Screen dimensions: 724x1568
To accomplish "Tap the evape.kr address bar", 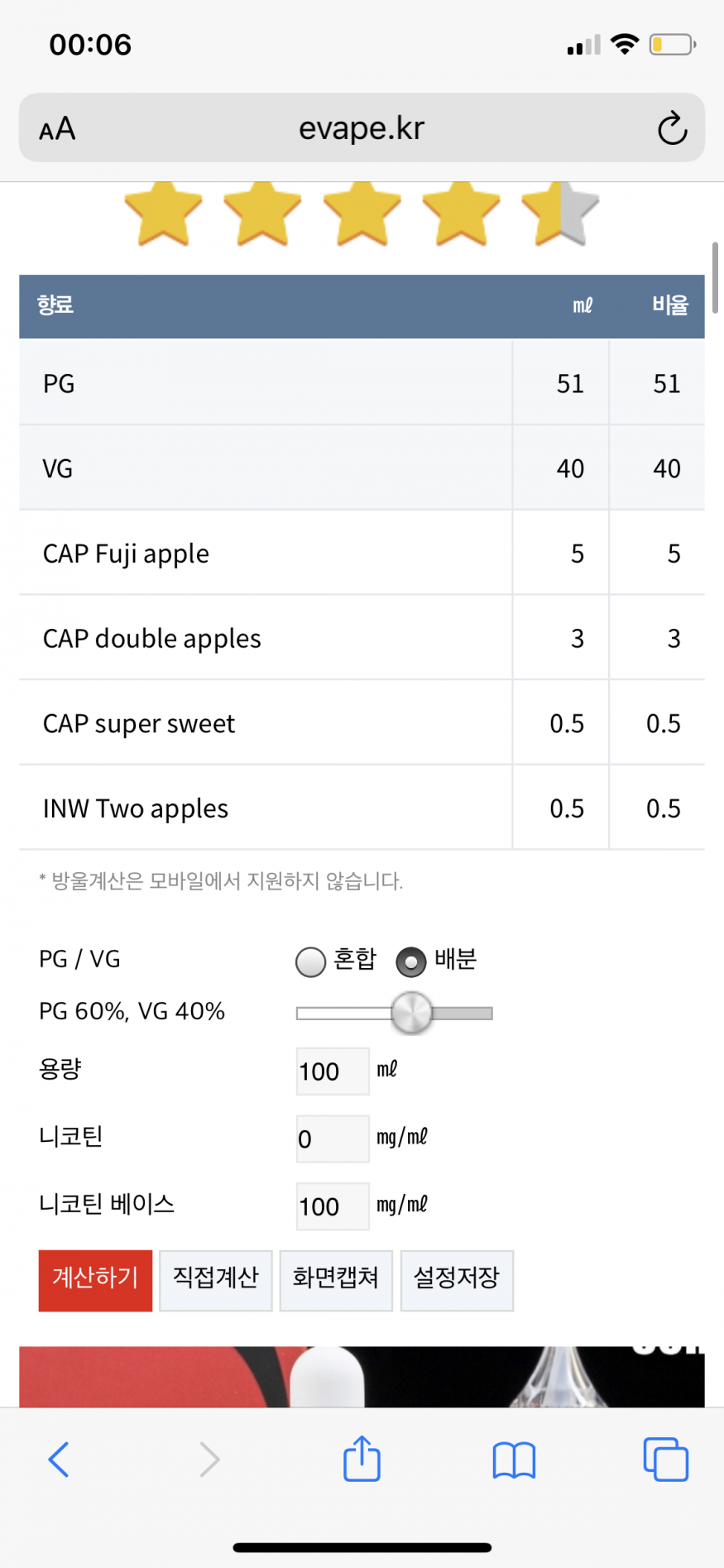I will [x=362, y=127].
